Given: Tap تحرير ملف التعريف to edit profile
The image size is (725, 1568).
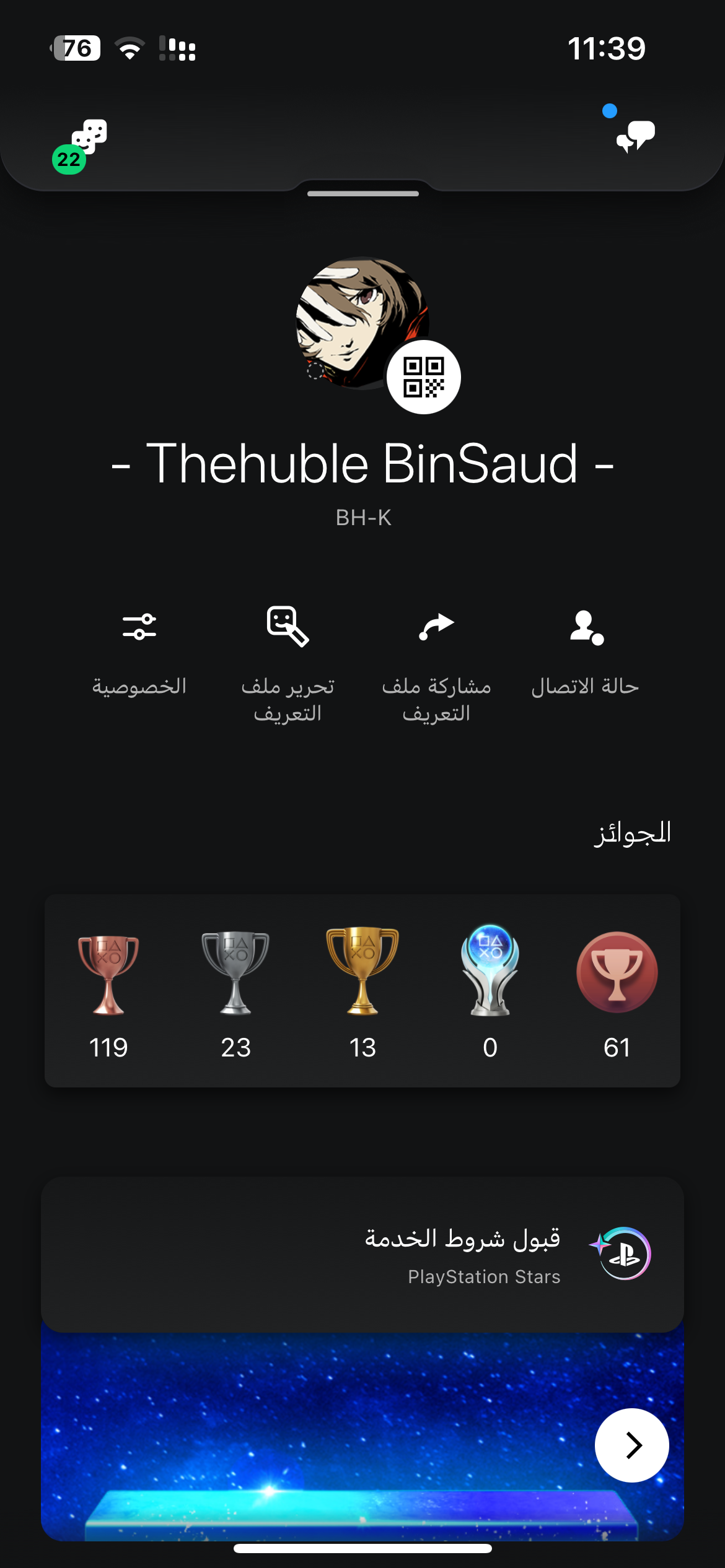Looking at the screenshot, I should click(288, 661).
